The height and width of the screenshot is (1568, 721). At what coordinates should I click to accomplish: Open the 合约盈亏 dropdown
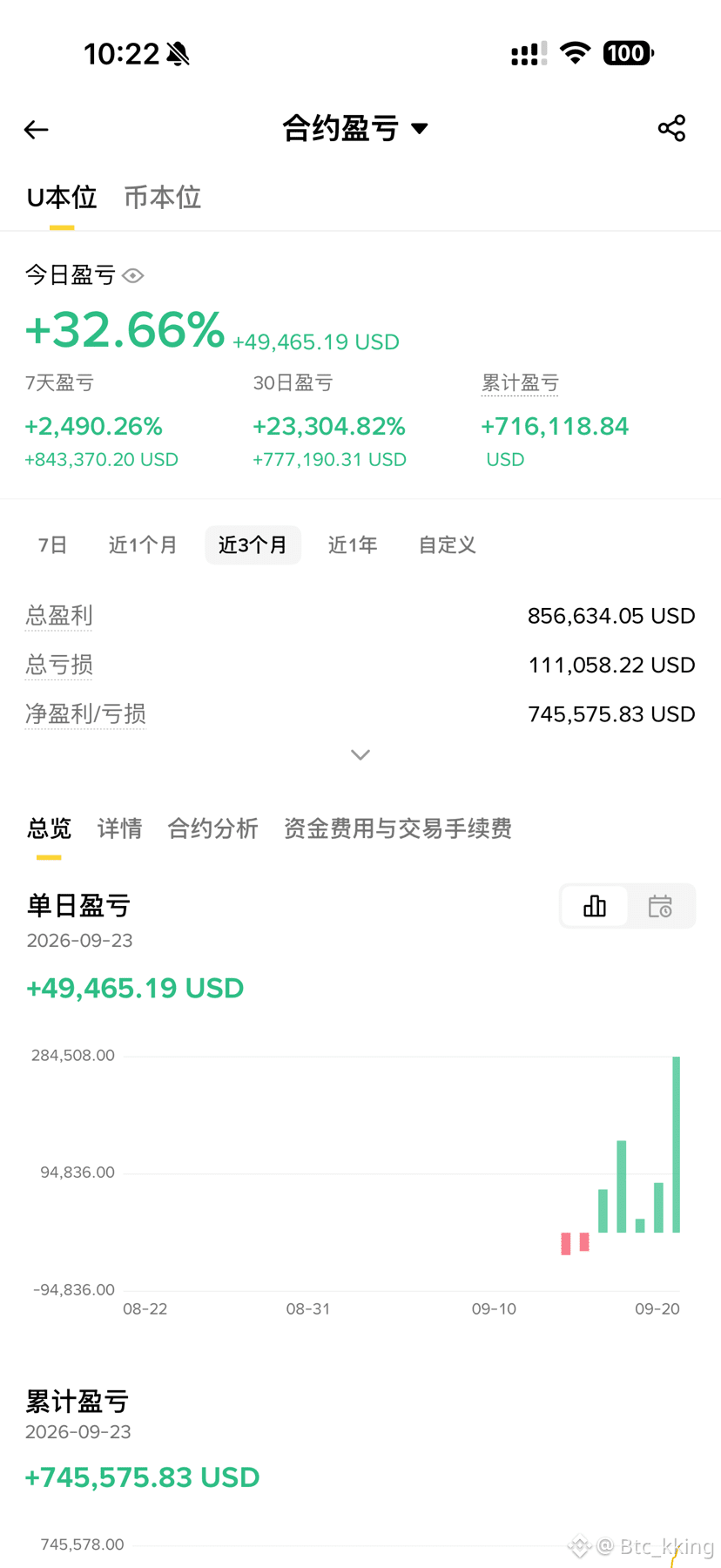click(x=355, y=128)
